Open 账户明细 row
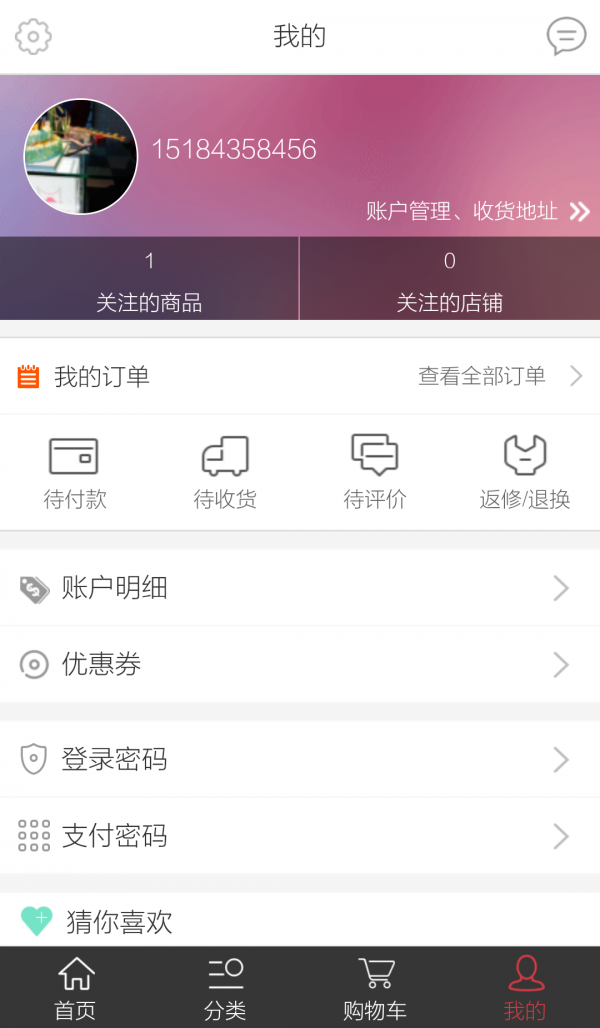Image resolution: width=600 pixels, height=1028 pixels. tap(300, 588)
